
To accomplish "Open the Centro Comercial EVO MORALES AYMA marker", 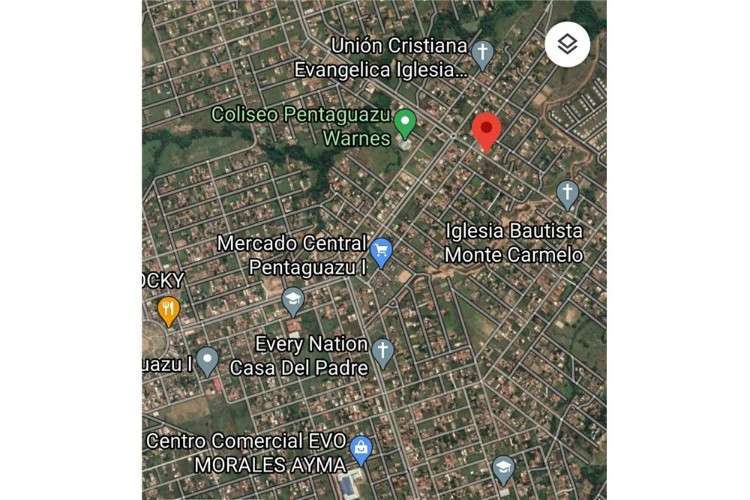I will click(362, 449).
